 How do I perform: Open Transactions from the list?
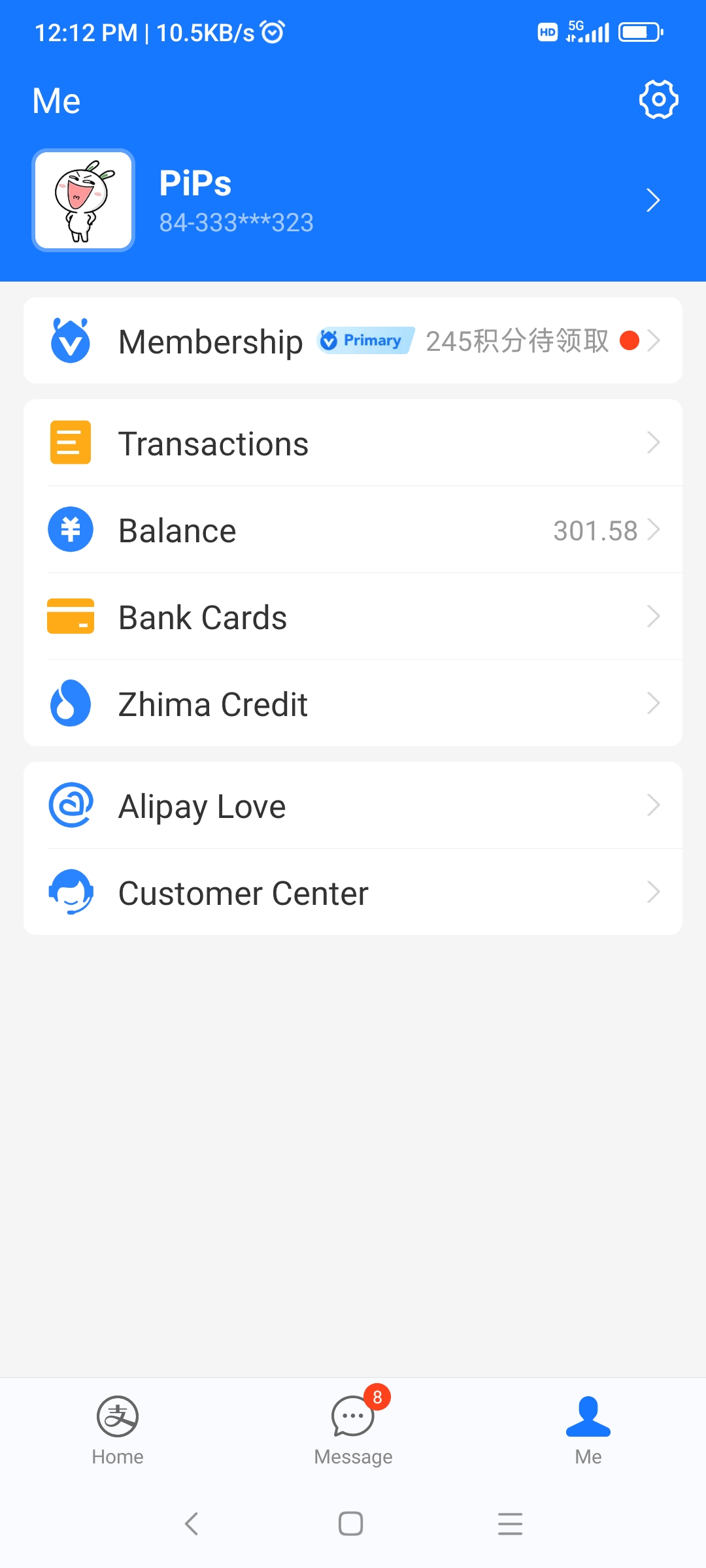click(213, 442)
